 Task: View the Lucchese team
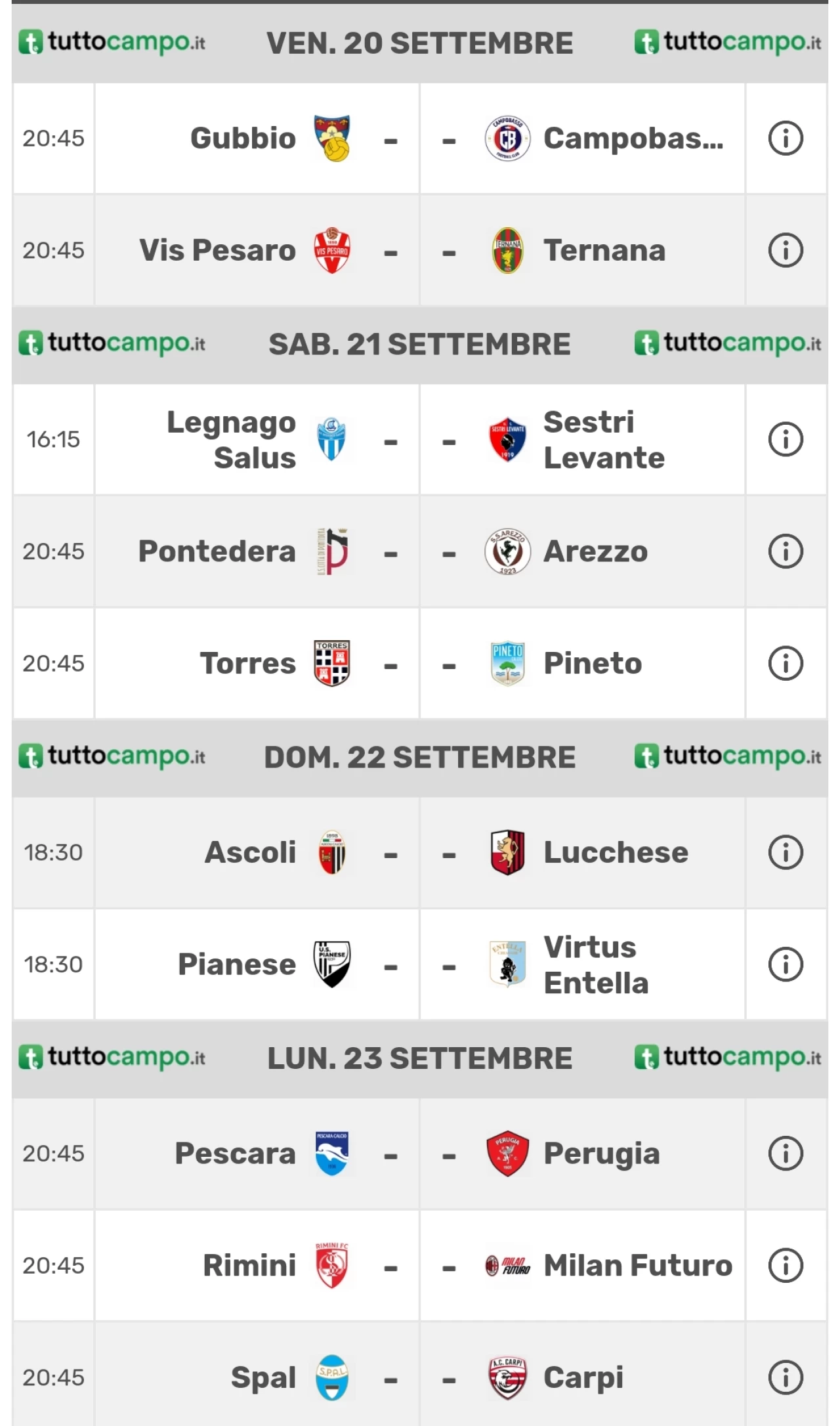pos(616,852)
